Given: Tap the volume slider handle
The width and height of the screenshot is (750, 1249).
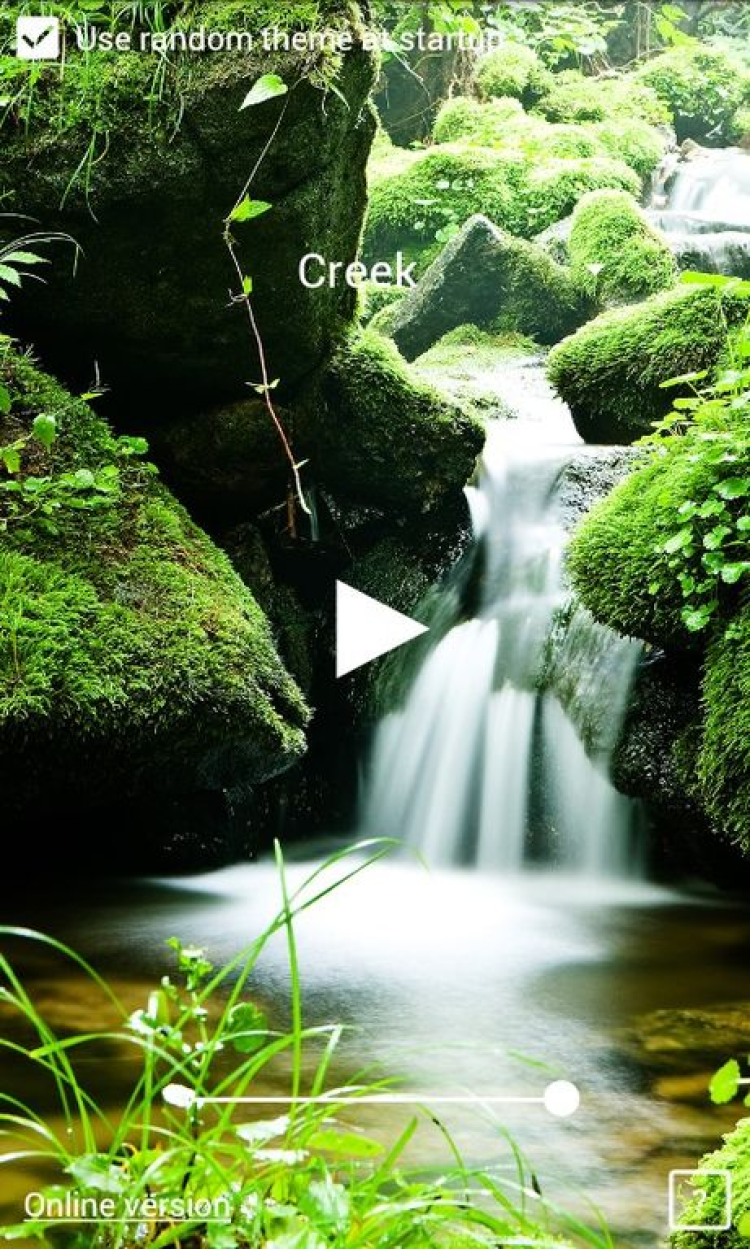Looking at the screenshot, I should coord(562,1098).
